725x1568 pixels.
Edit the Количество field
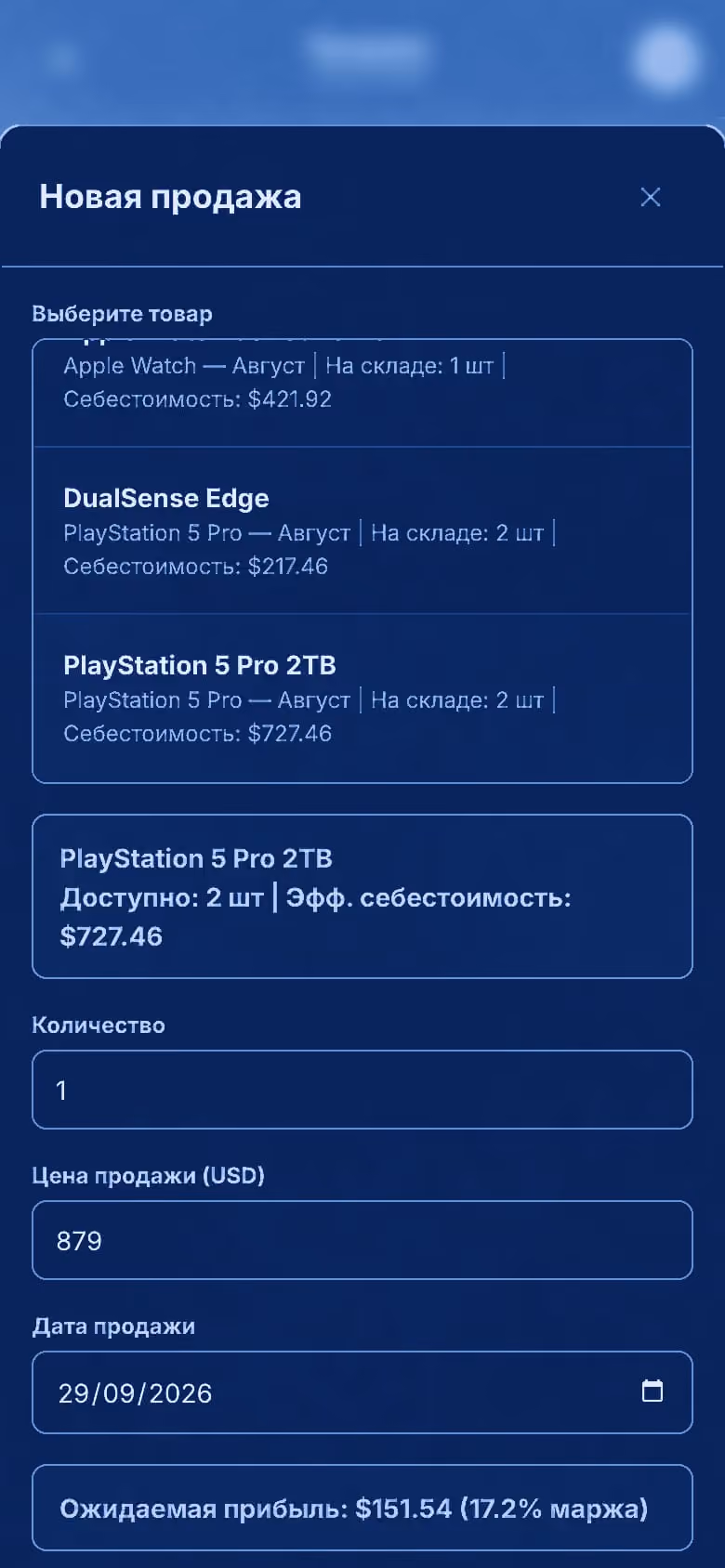tap(362, 1090)
